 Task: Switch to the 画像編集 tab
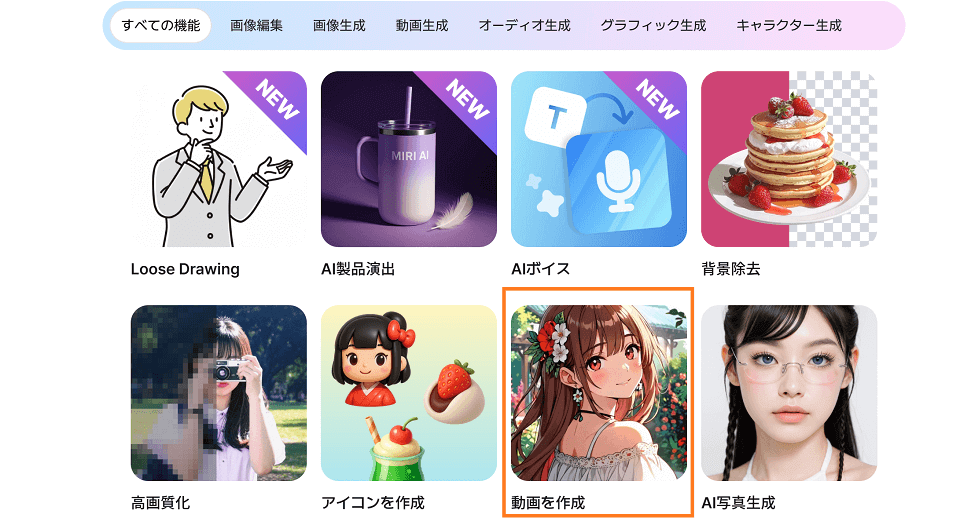[256, 25]
